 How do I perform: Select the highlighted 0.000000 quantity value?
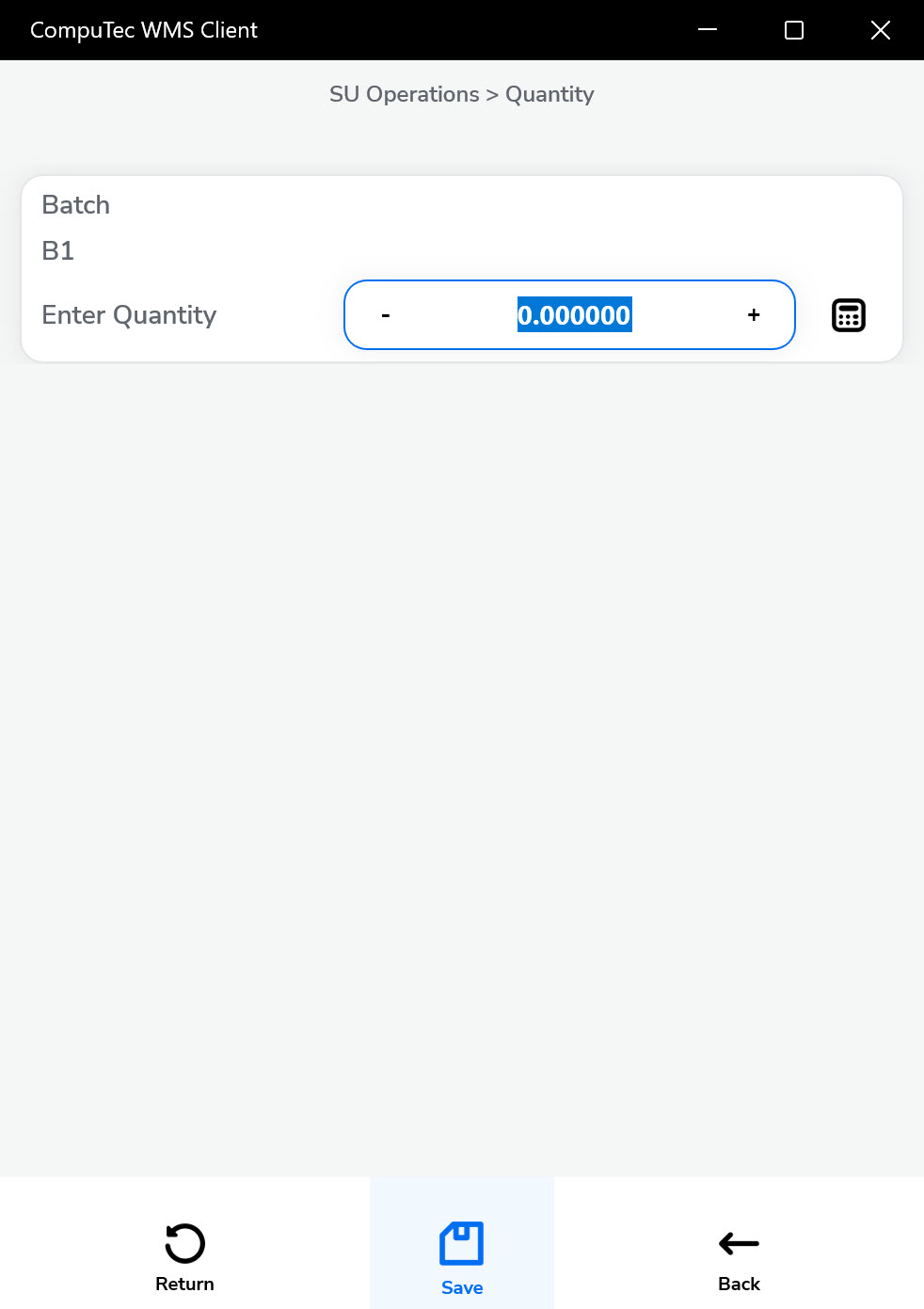(x=574, y=314)
